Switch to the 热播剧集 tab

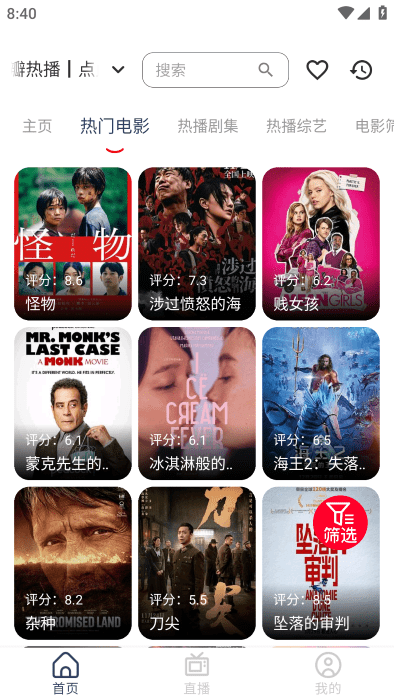click(x=207, y=126)
